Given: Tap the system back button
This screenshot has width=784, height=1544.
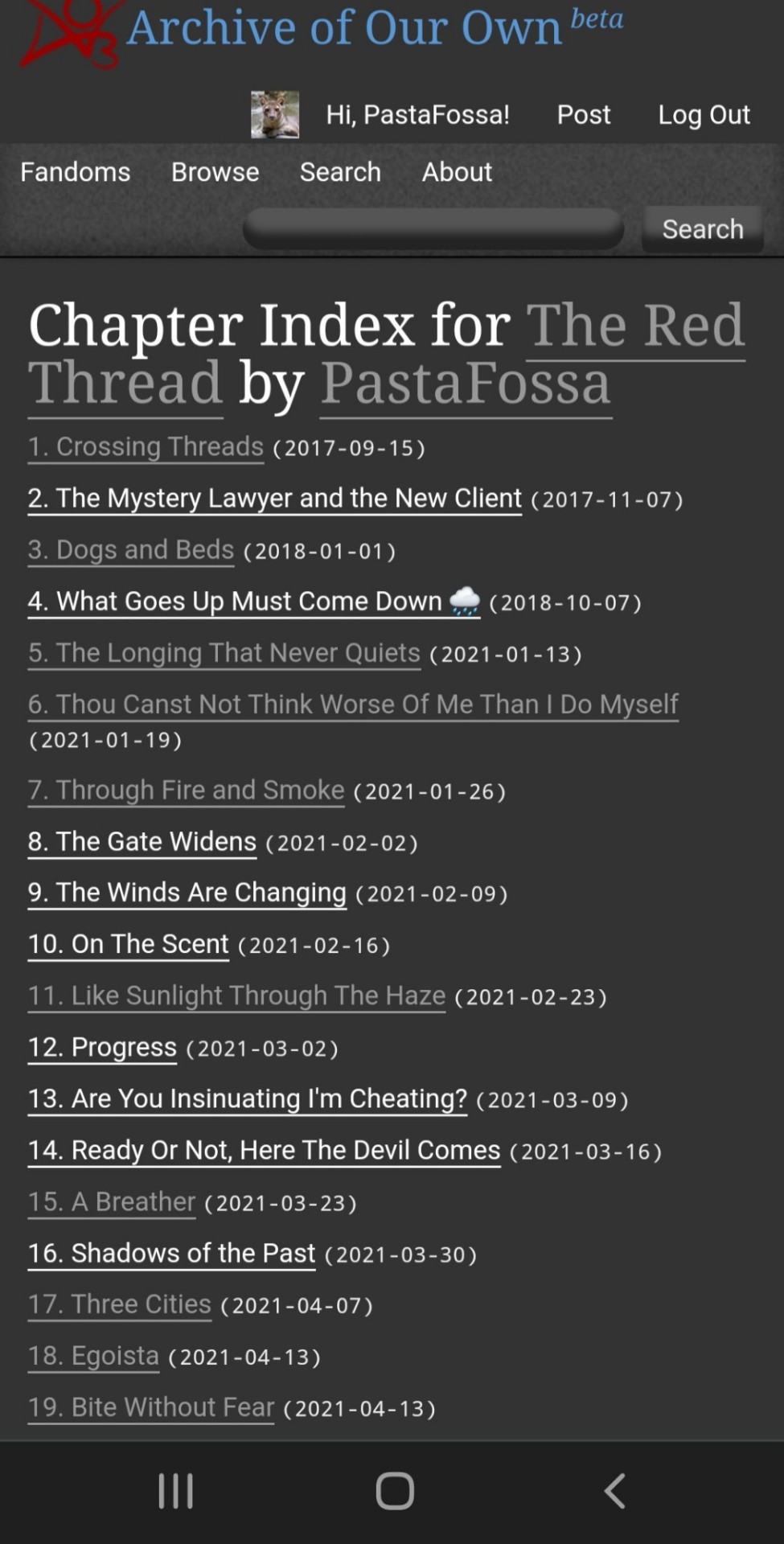Looking at the screenshot, I should point(614,1491).
